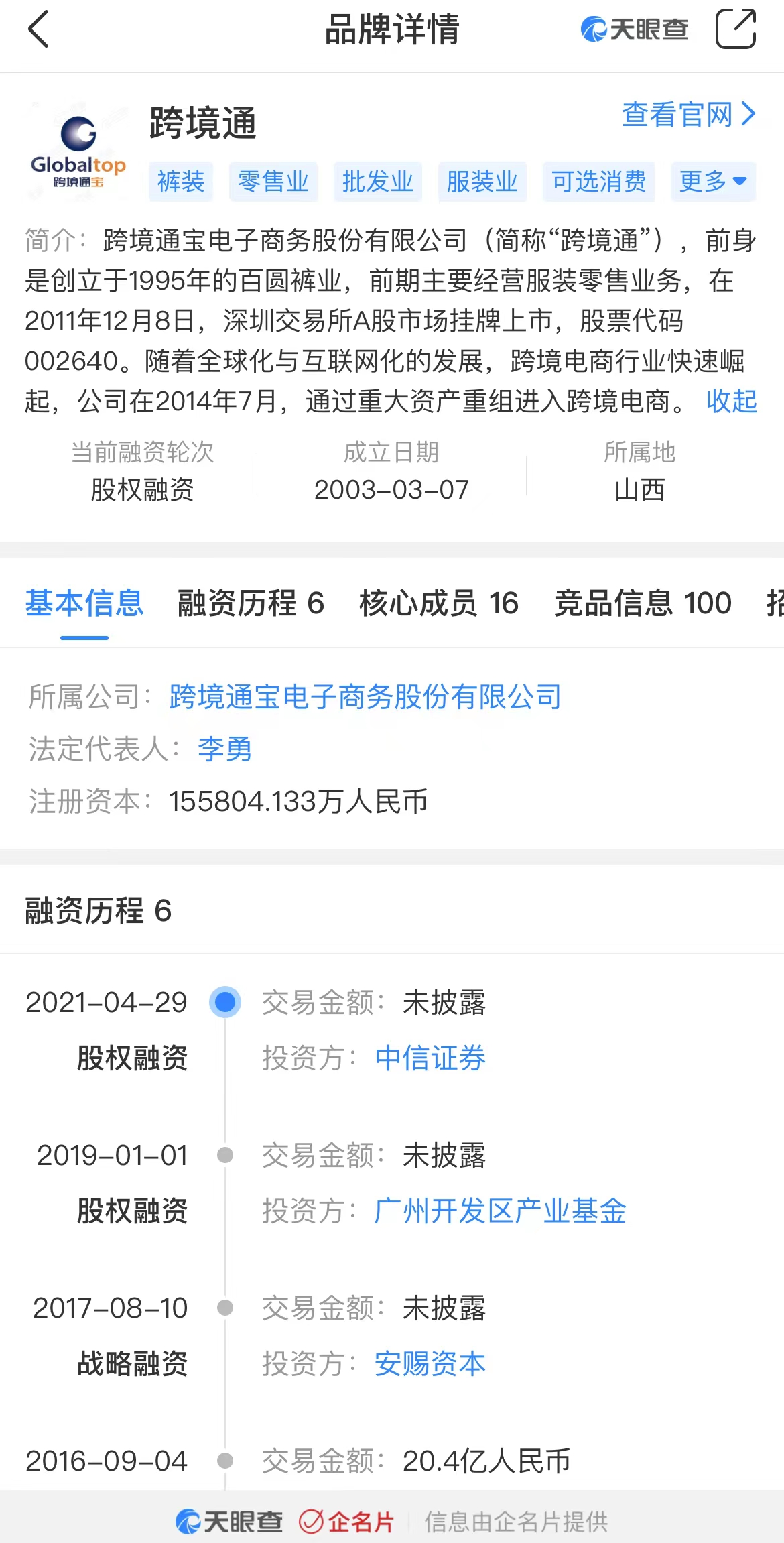Select the 服装业 tag chip
Image resolution: width=784 pixels, height=1543 pixels.
pos(482,182)
